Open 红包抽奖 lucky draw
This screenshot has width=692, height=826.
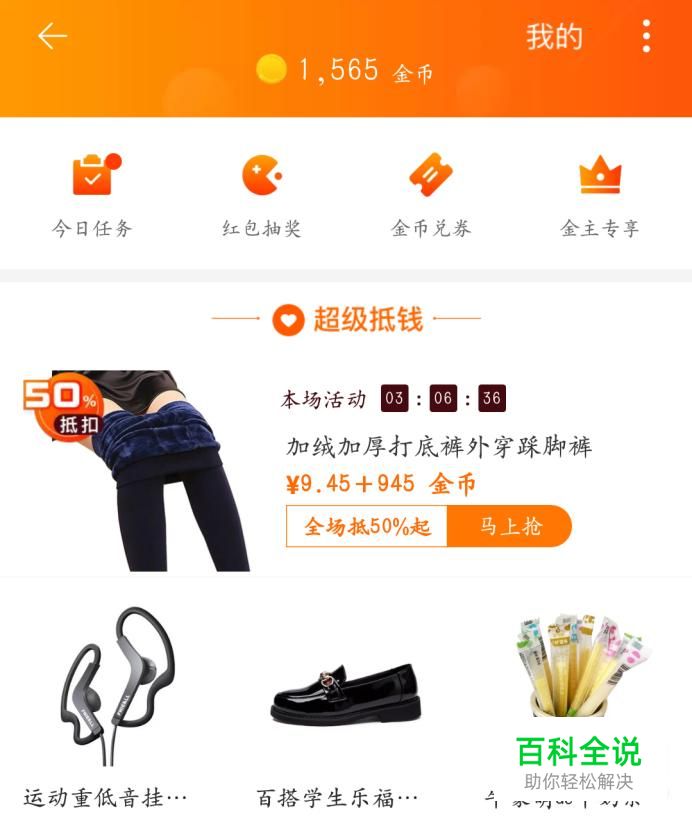tap(262, 194)
